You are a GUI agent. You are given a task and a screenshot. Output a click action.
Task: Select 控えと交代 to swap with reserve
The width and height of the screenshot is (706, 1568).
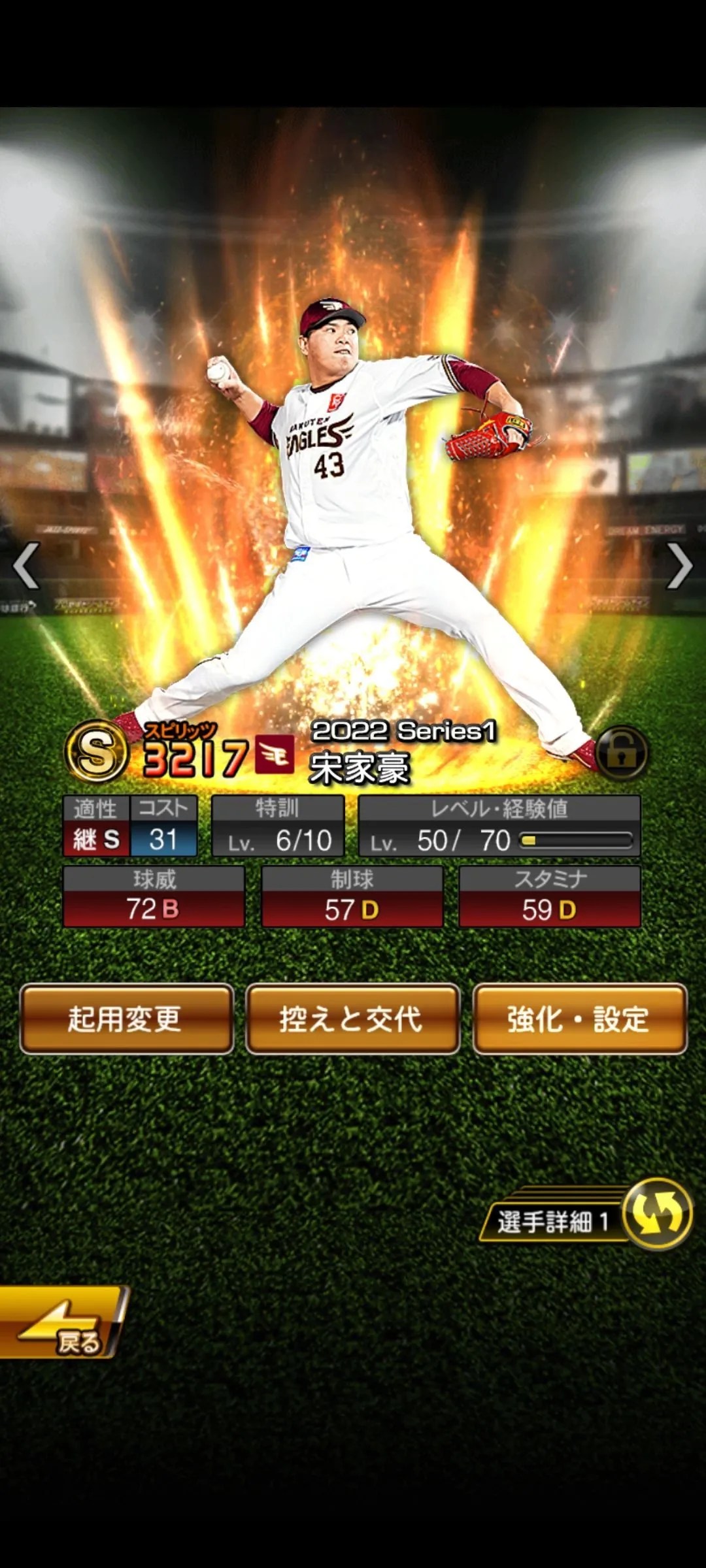(352, 1019)
